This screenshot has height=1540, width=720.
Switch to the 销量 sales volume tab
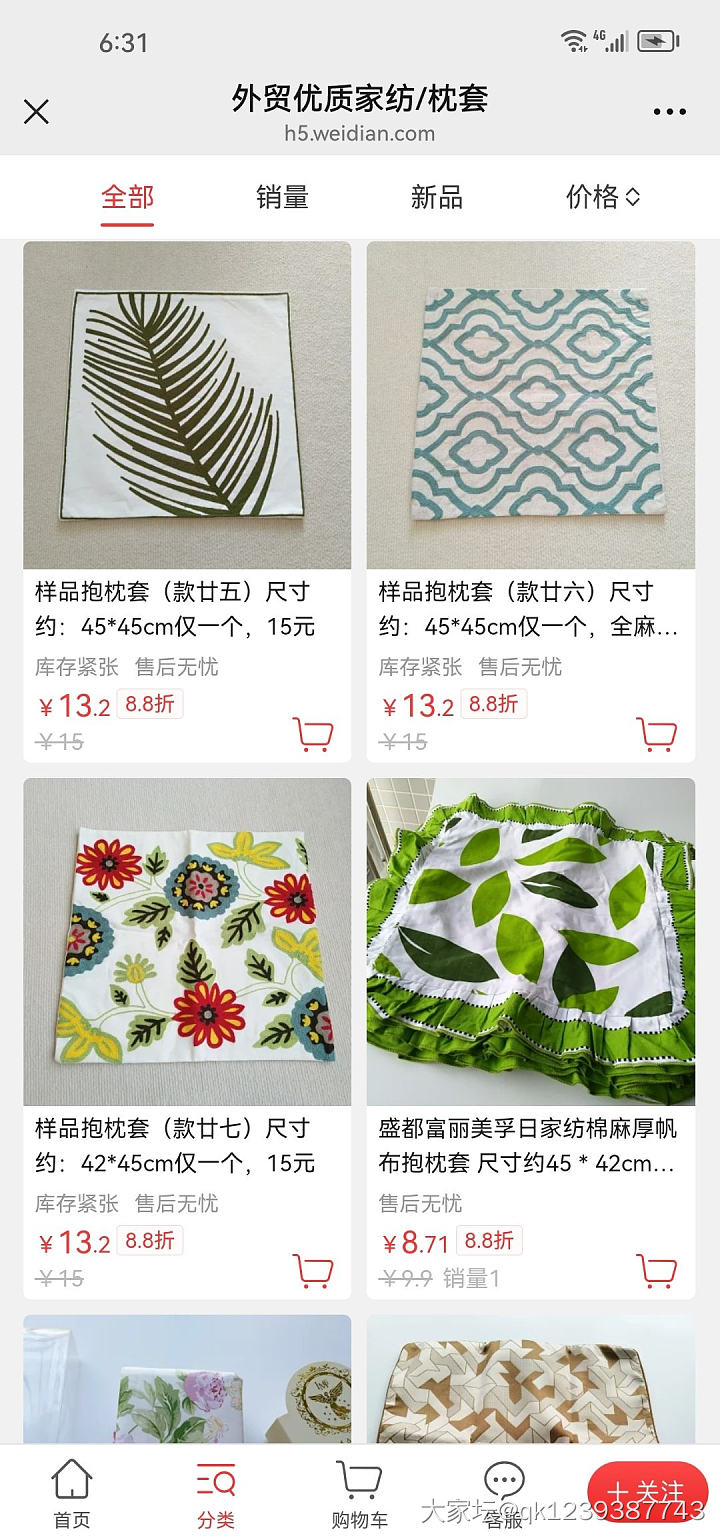(x=281, y=197)
